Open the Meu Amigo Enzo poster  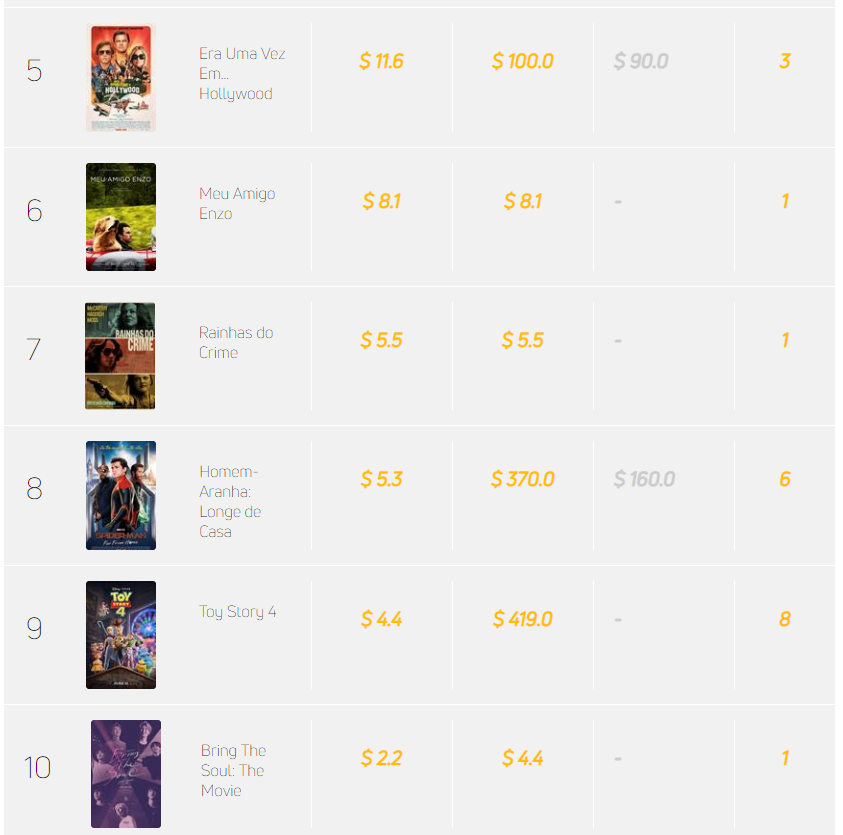121,217
